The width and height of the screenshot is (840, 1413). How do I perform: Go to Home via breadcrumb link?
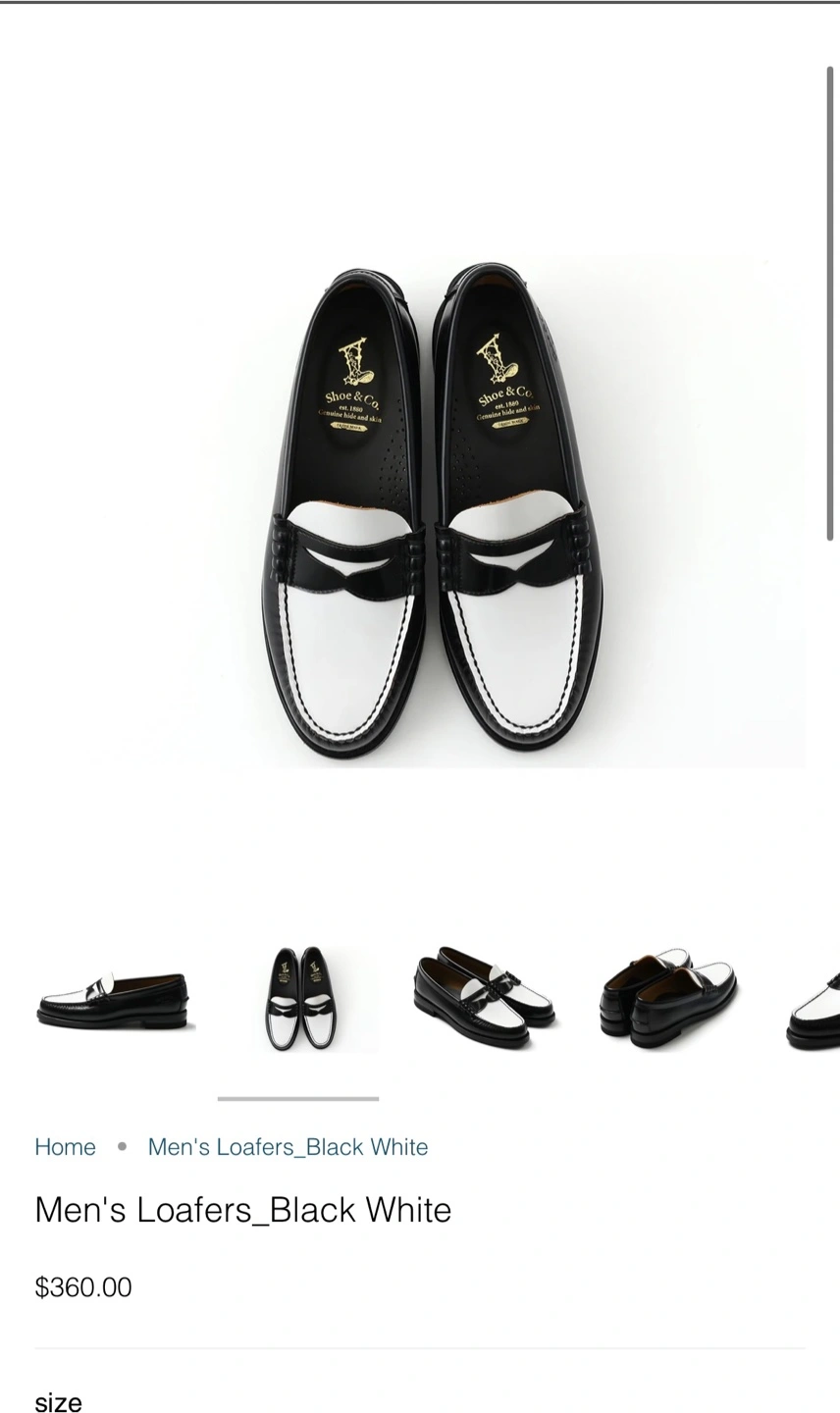(65, 1147)
